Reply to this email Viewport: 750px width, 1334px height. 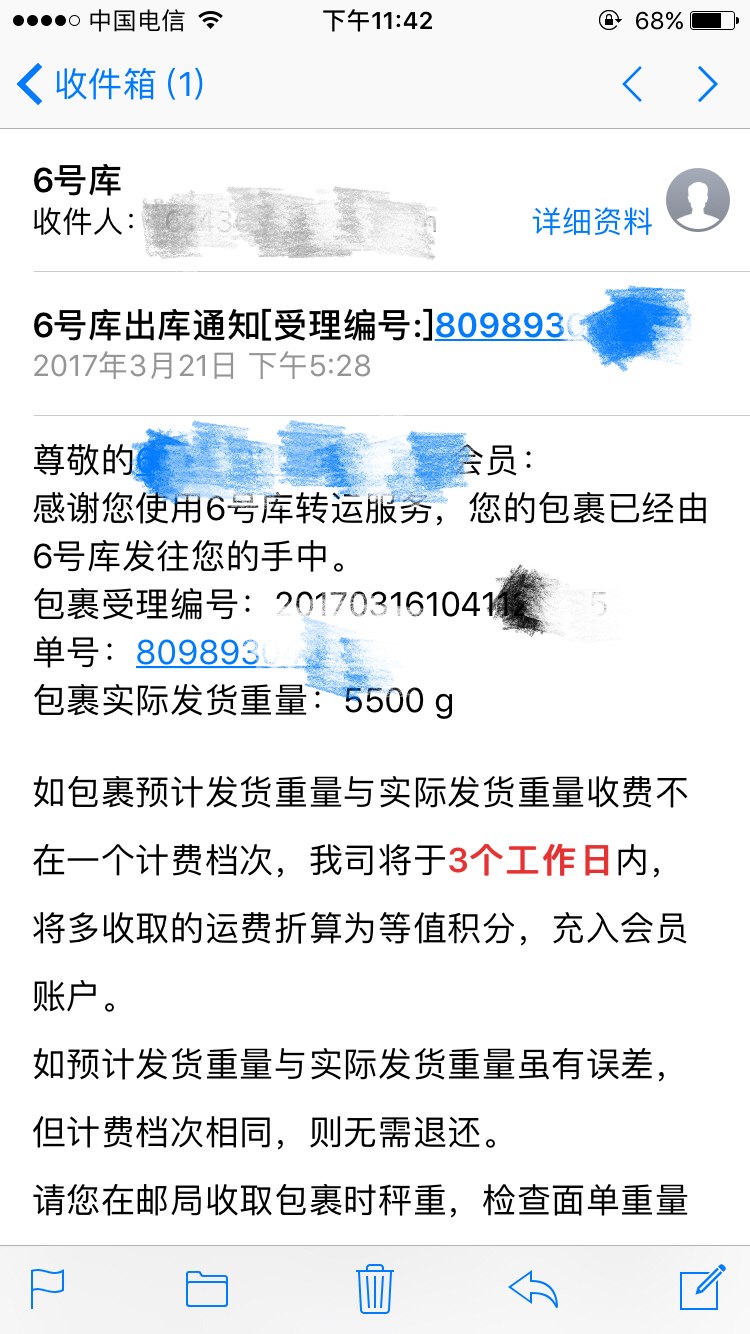(533, 1289)
